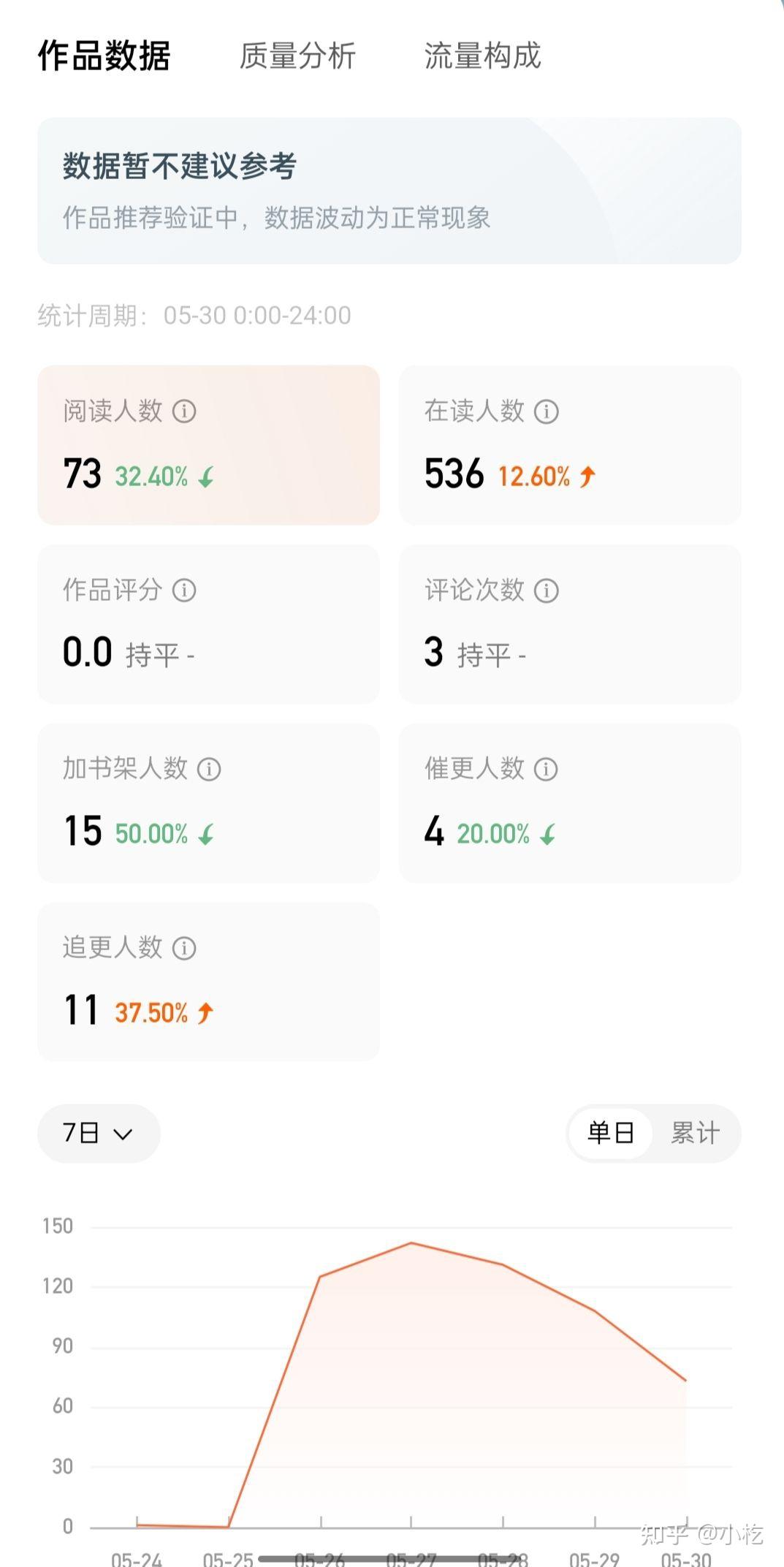The width and height of the screenshot is (784, 1567).
Task: Select the 阅读人数 metric card
Action: pos(209,444)
